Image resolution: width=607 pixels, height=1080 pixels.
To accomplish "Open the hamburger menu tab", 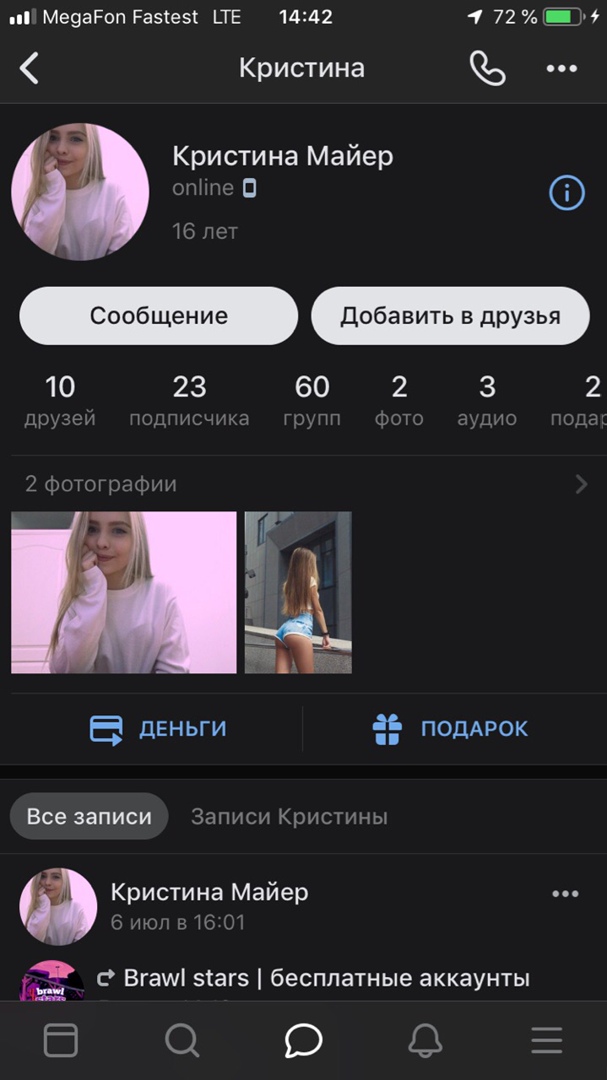I will pyautogui.click(x=546, y=1041).
